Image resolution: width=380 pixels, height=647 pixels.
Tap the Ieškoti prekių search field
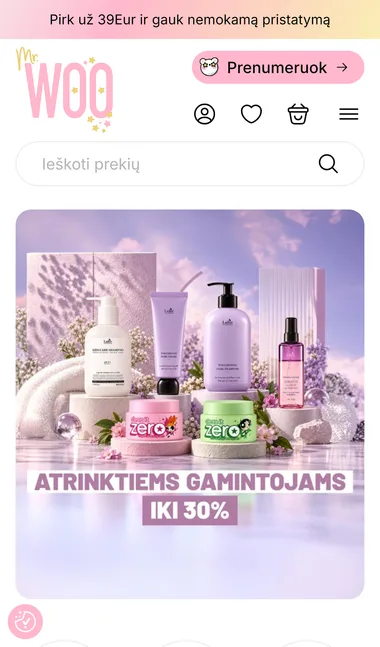tap(190, 164)
